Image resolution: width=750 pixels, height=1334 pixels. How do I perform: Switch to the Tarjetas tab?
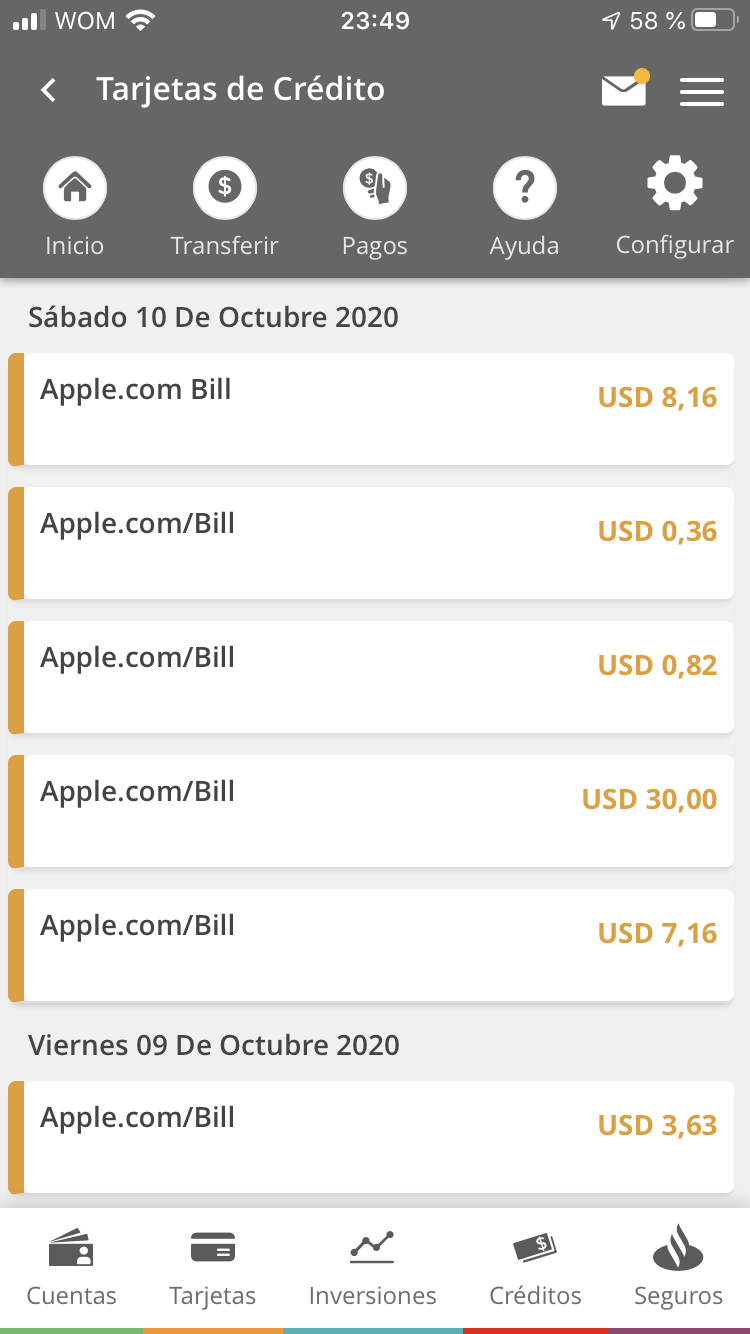coord(212,1268)
